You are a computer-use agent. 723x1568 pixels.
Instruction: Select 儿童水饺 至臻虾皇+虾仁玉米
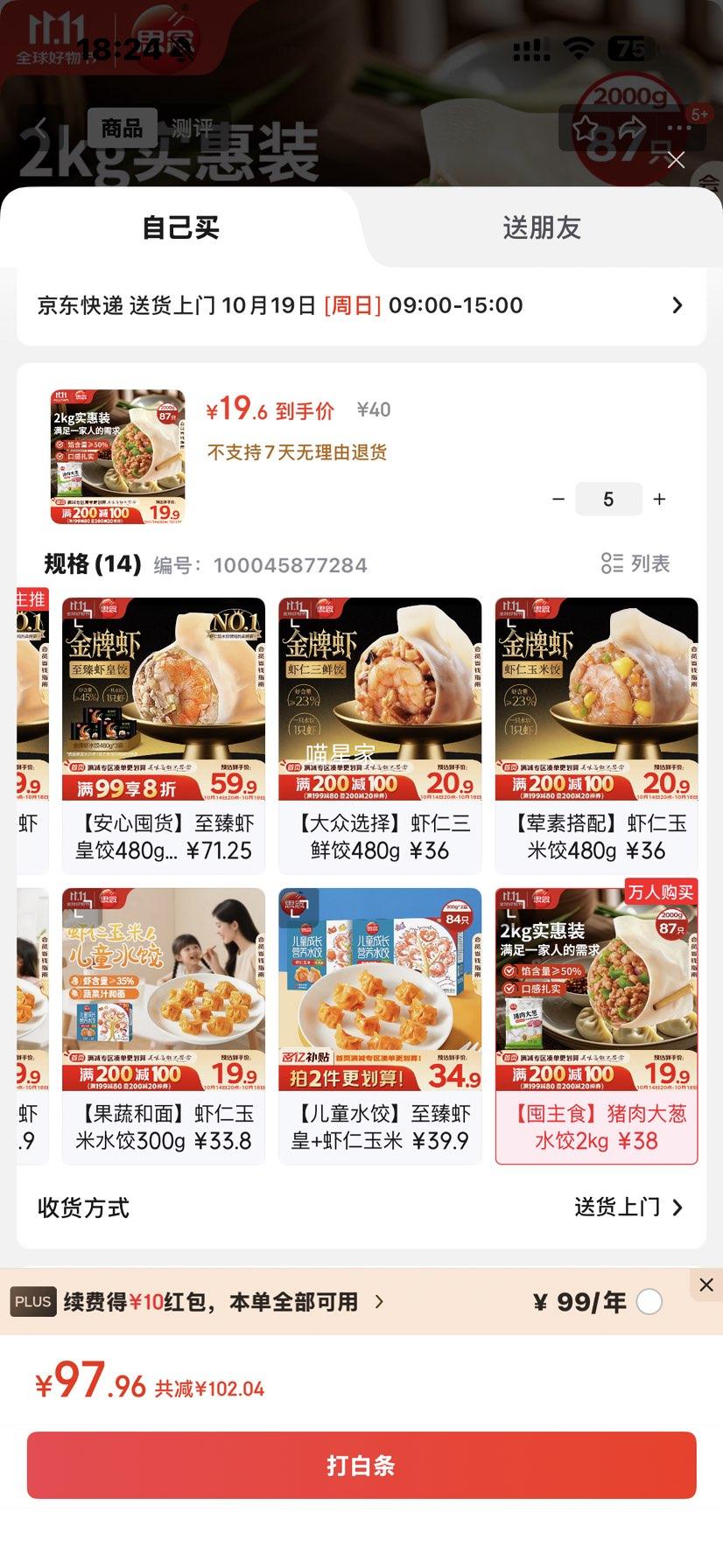(x=380, y=1025)
